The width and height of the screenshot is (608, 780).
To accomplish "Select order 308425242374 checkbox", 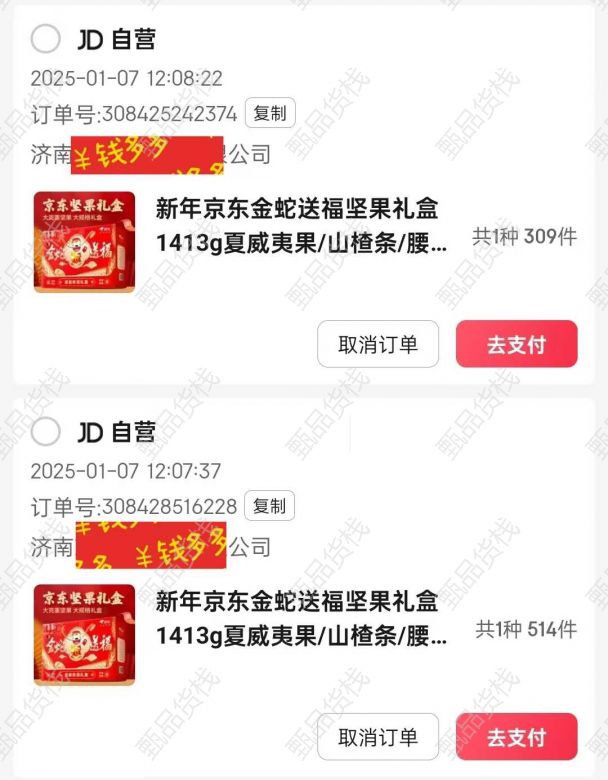I will tap(45, 39).
